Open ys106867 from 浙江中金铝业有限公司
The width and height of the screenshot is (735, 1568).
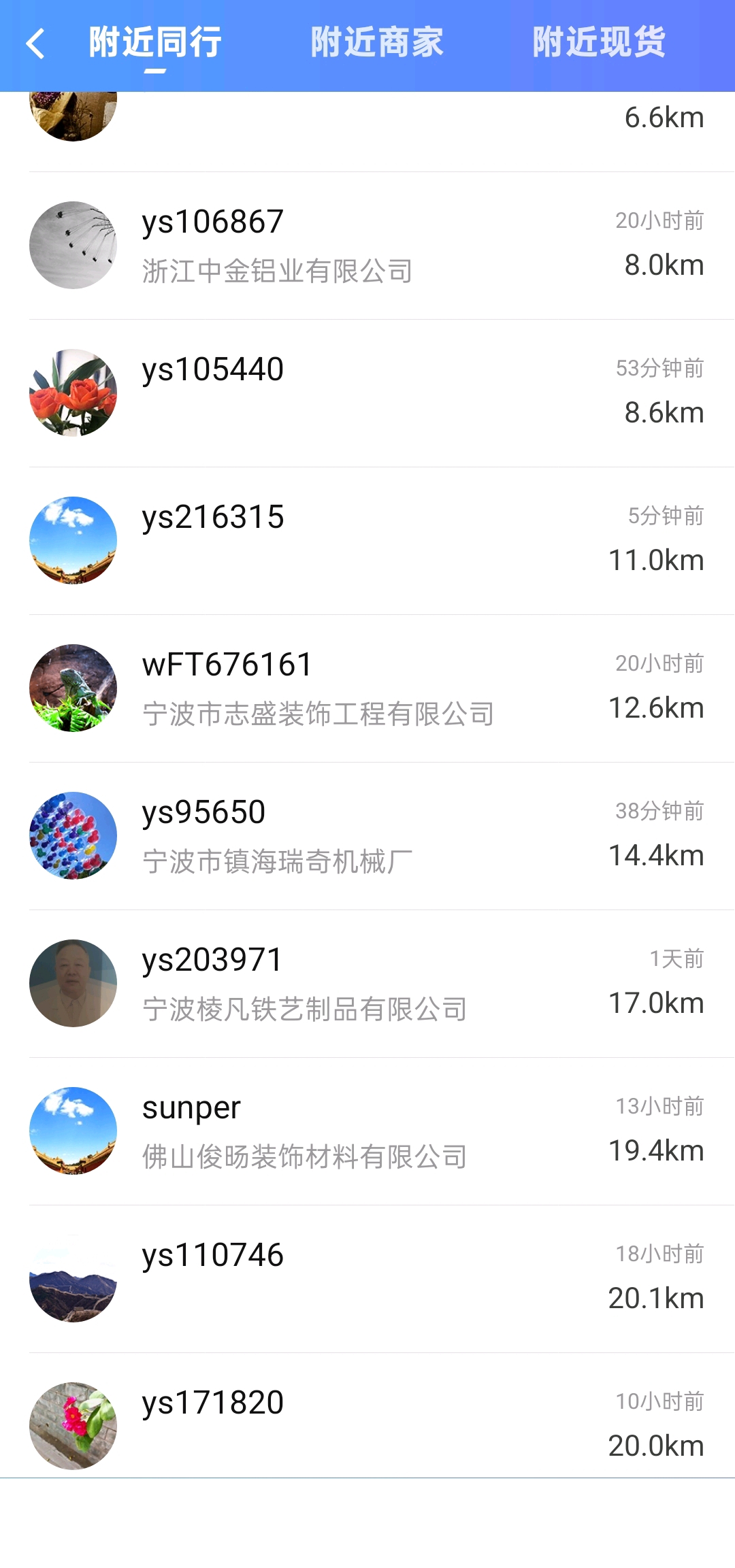pos(367,246)
